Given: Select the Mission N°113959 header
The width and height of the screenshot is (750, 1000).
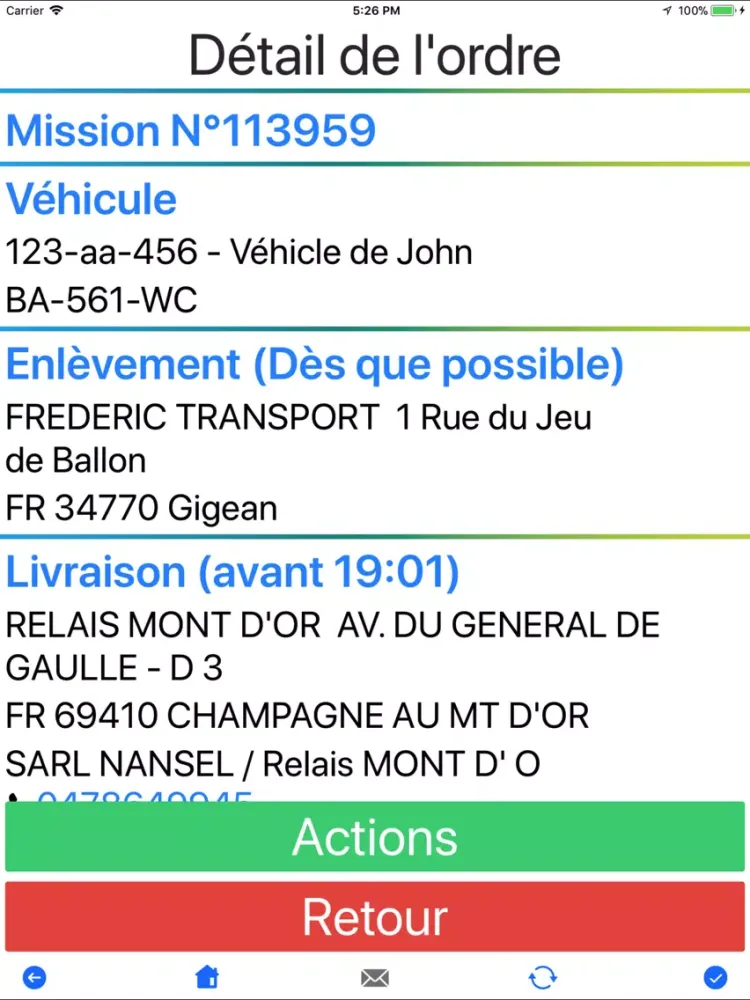Looking at the screenshot, I should (x=191, y=130).
